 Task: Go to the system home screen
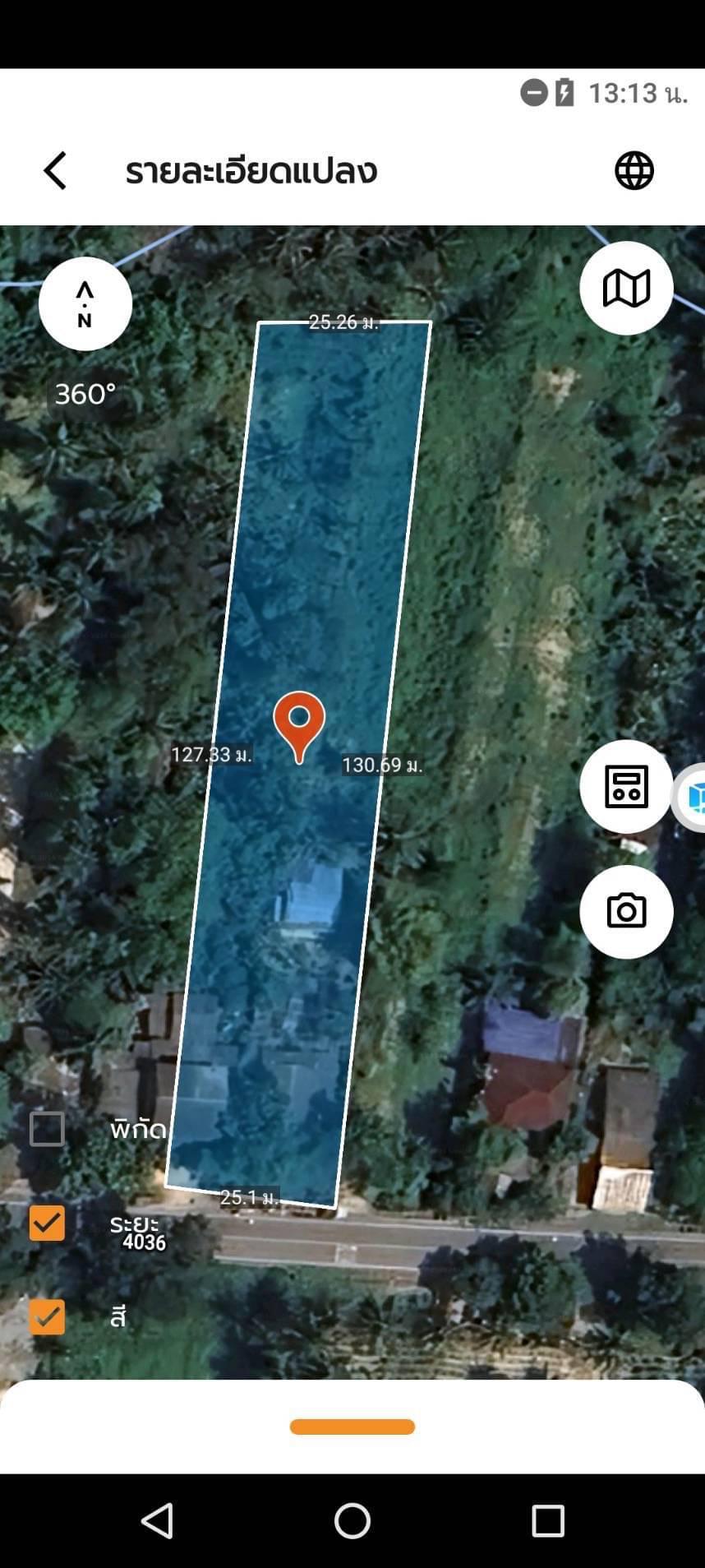tap(352, 1521)
